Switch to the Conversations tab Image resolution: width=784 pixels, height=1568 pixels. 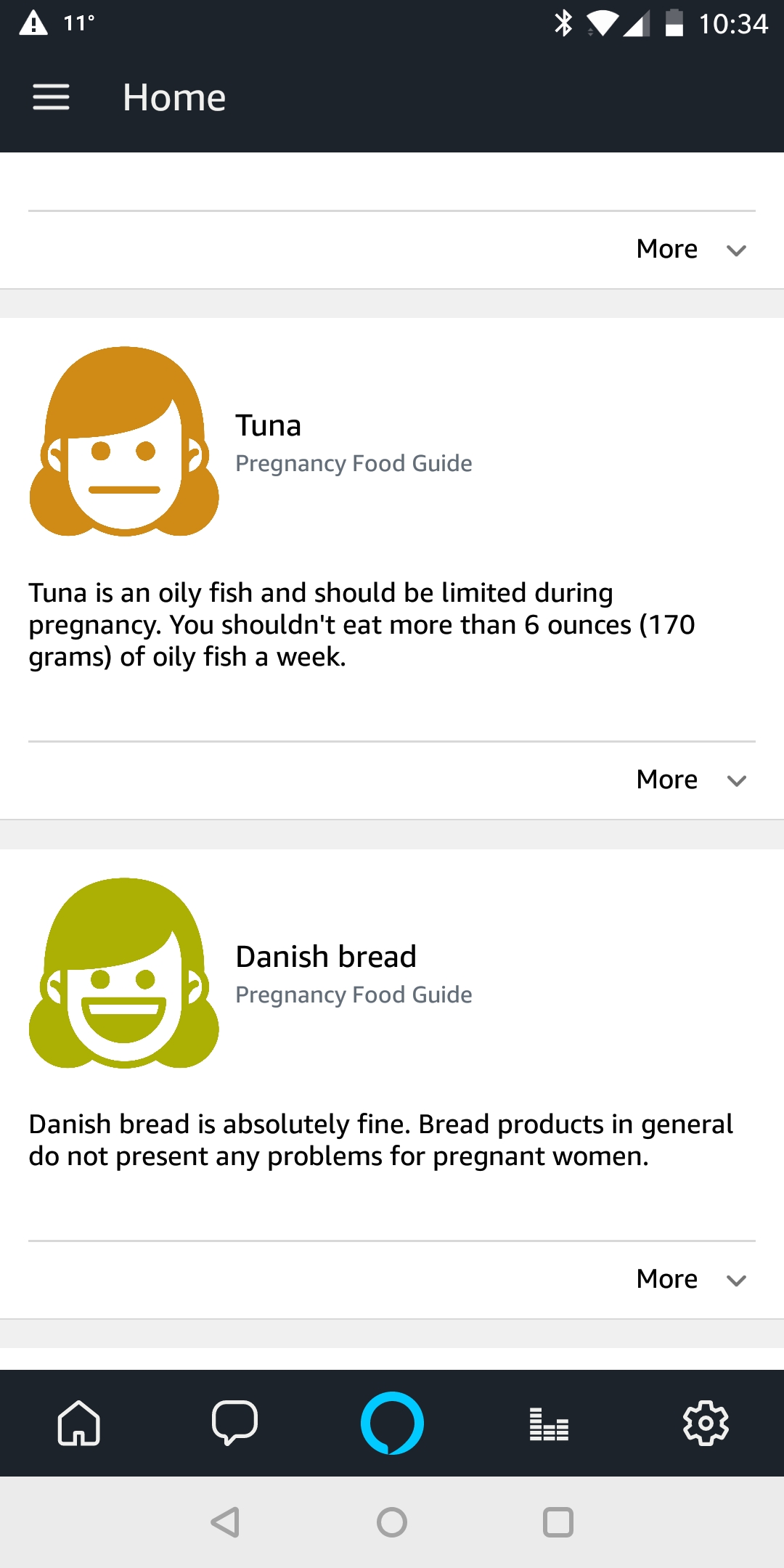(x=234, y=1423)
